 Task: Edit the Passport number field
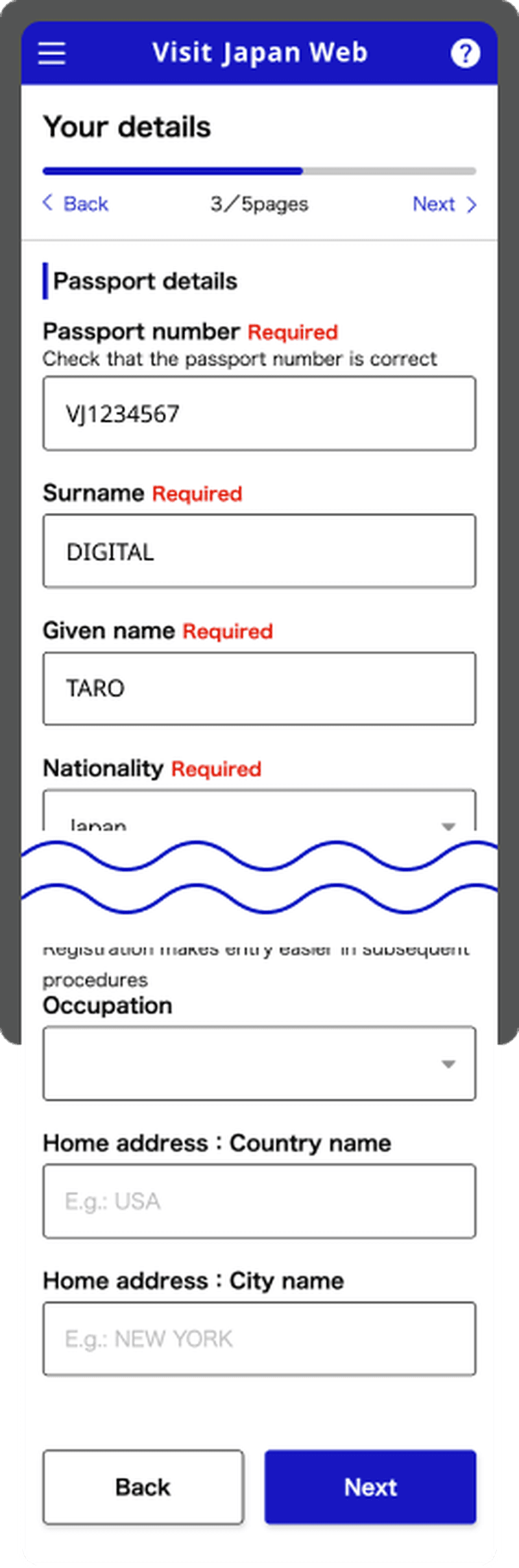[259, 414]
